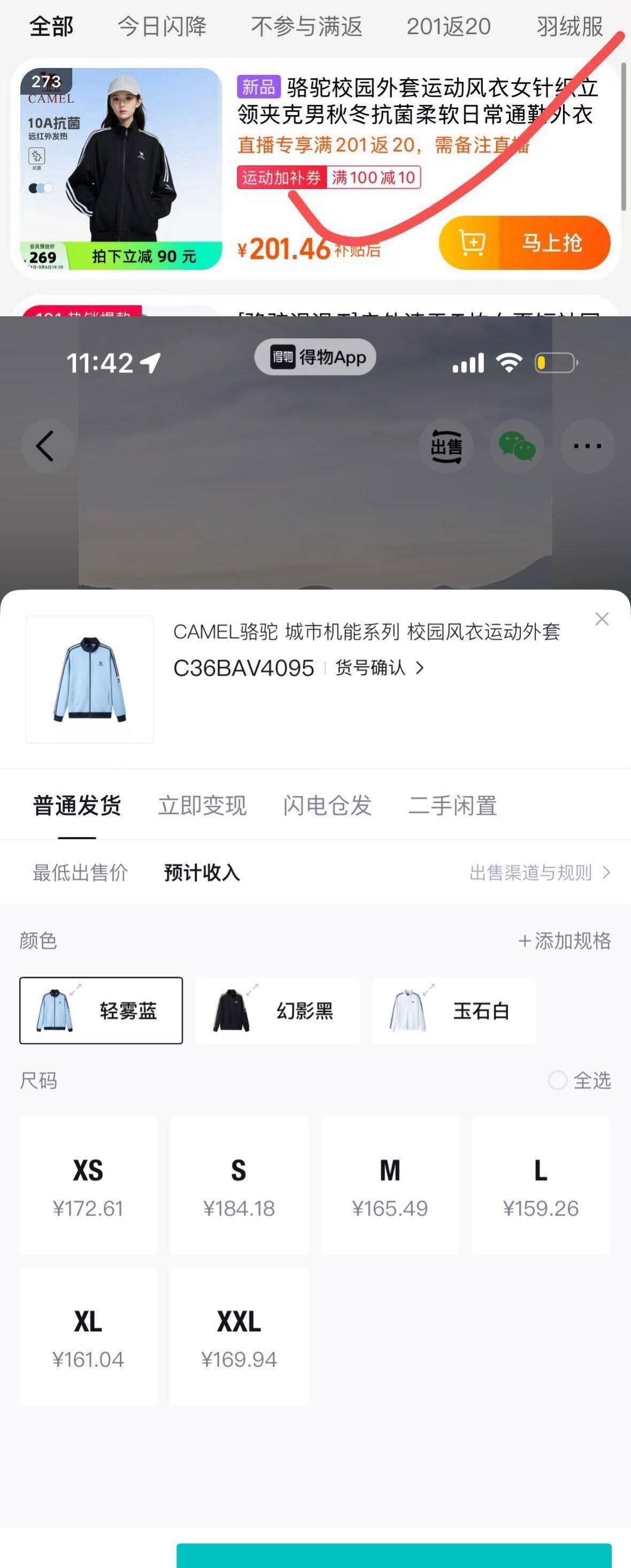631x1568 pixels.
Task: Open 货号确认 for C36BAV4095
Action: pyautogui.click(x=380, y=668)
